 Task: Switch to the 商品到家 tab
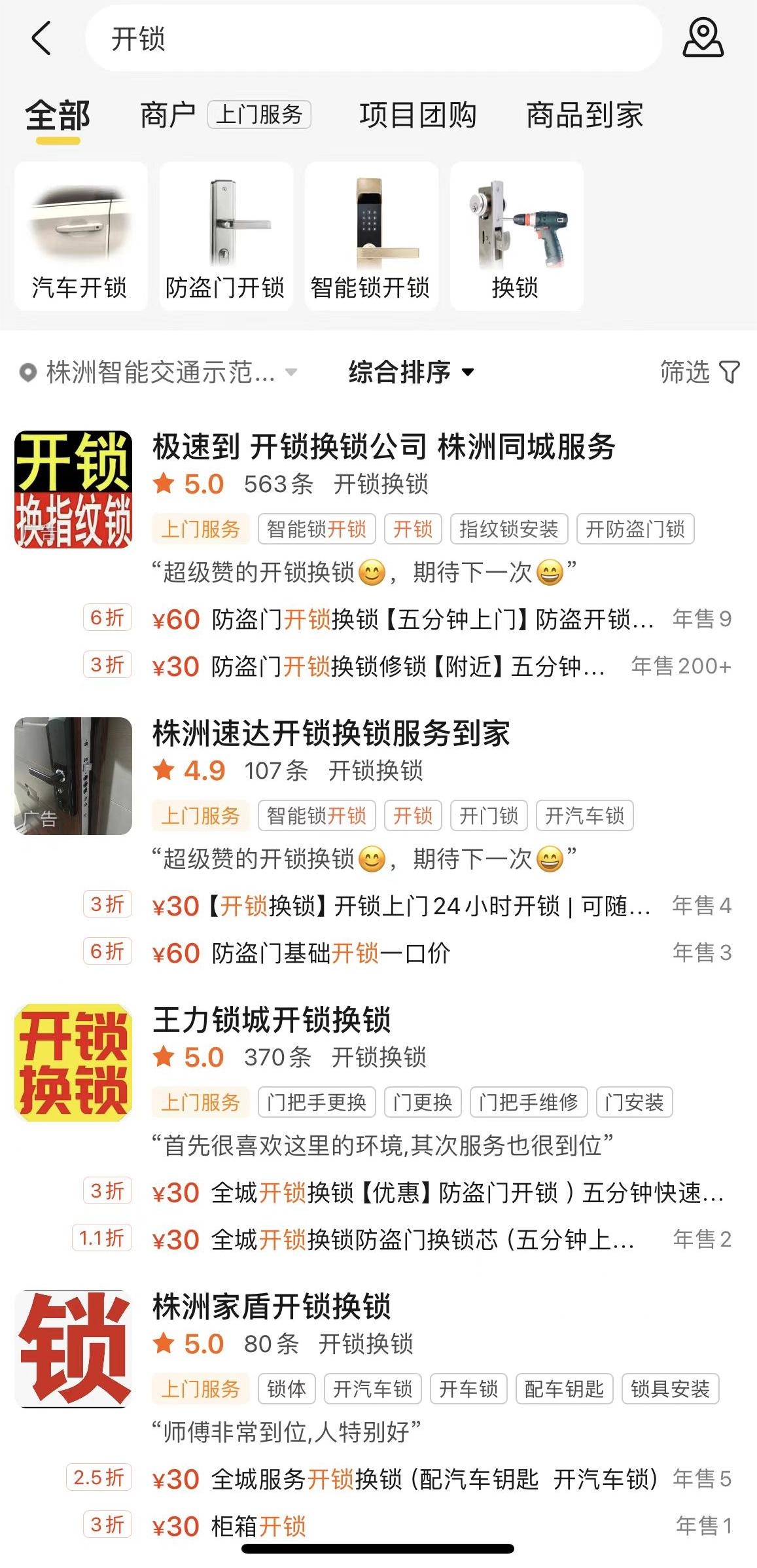click(x=584, y=115)
